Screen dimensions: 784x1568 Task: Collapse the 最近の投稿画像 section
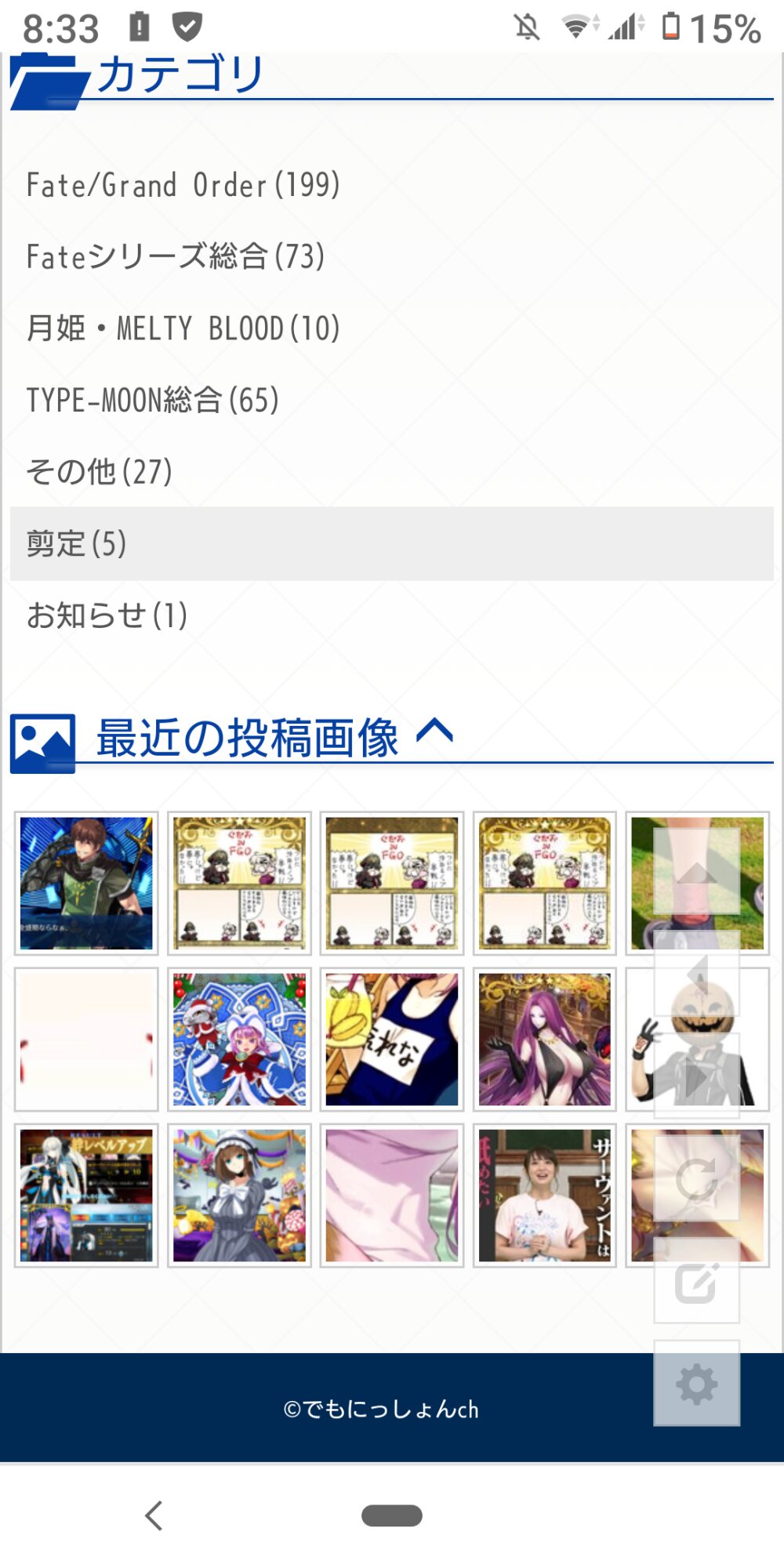pyautogui.click(x=434, y=732)
